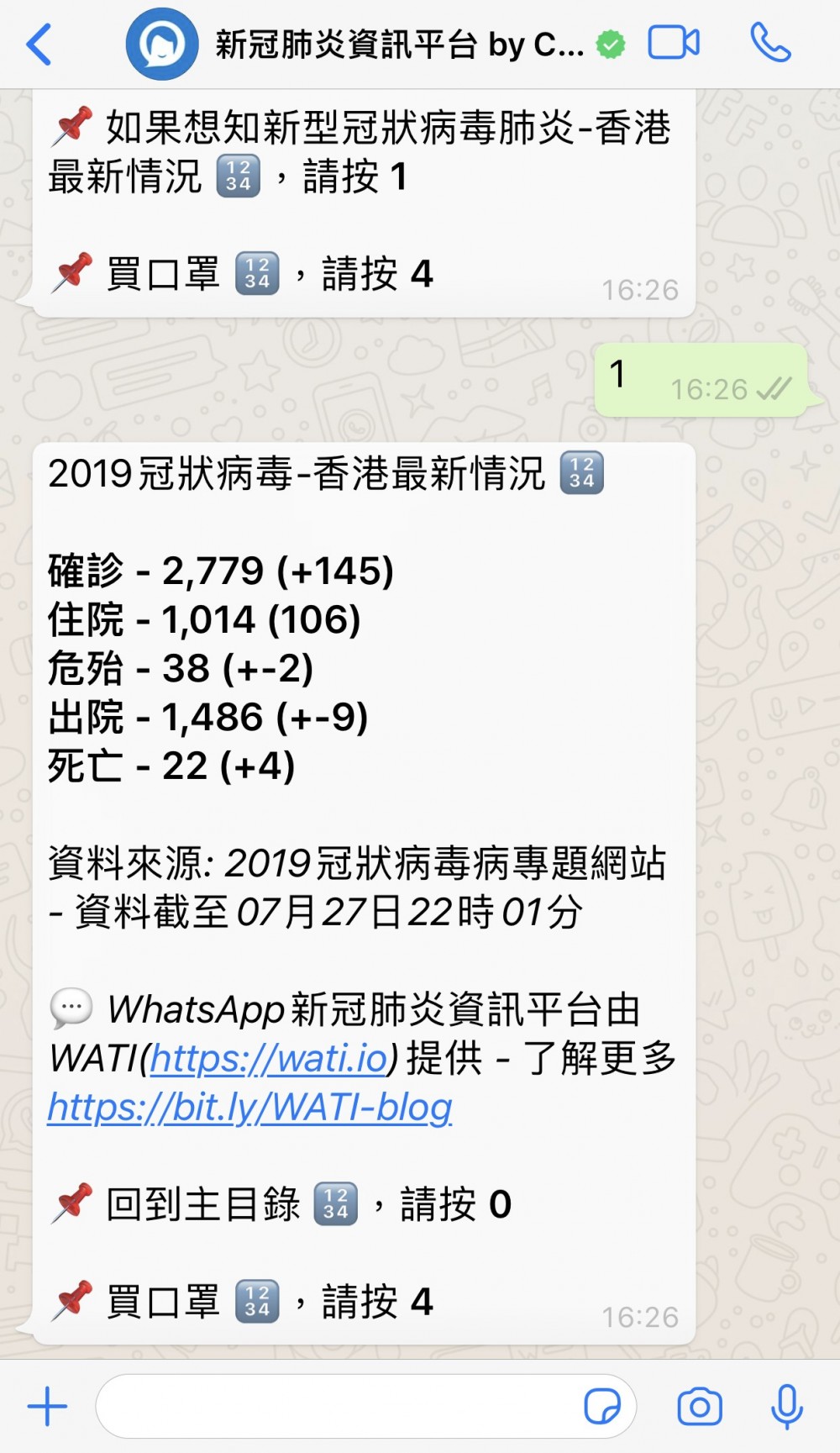840x1453 pixels.
Task: Start a voice call
Action: click(769, 43)
